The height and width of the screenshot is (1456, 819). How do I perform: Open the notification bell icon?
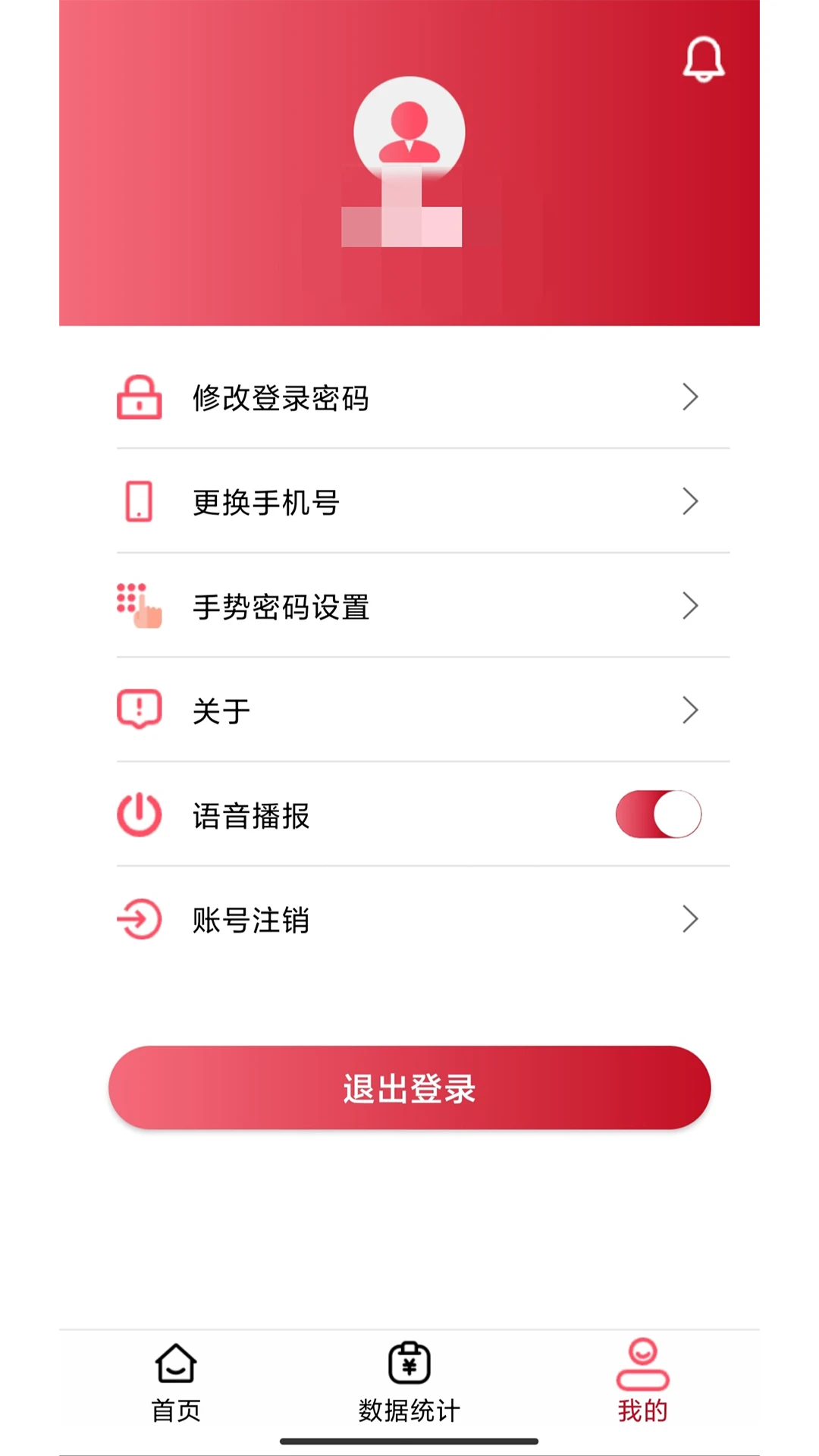[x=704, y=59]
